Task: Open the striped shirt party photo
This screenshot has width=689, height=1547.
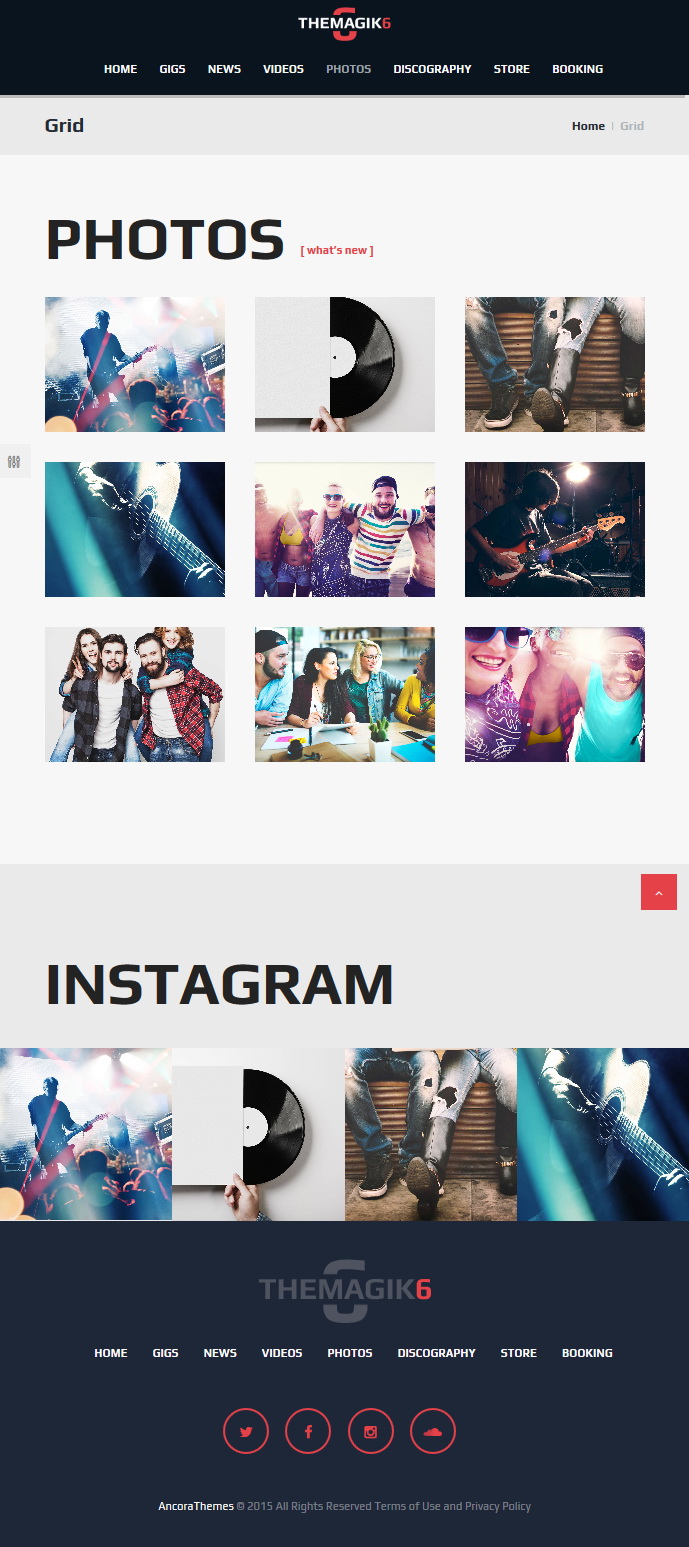Action: (x=345, y=529)
